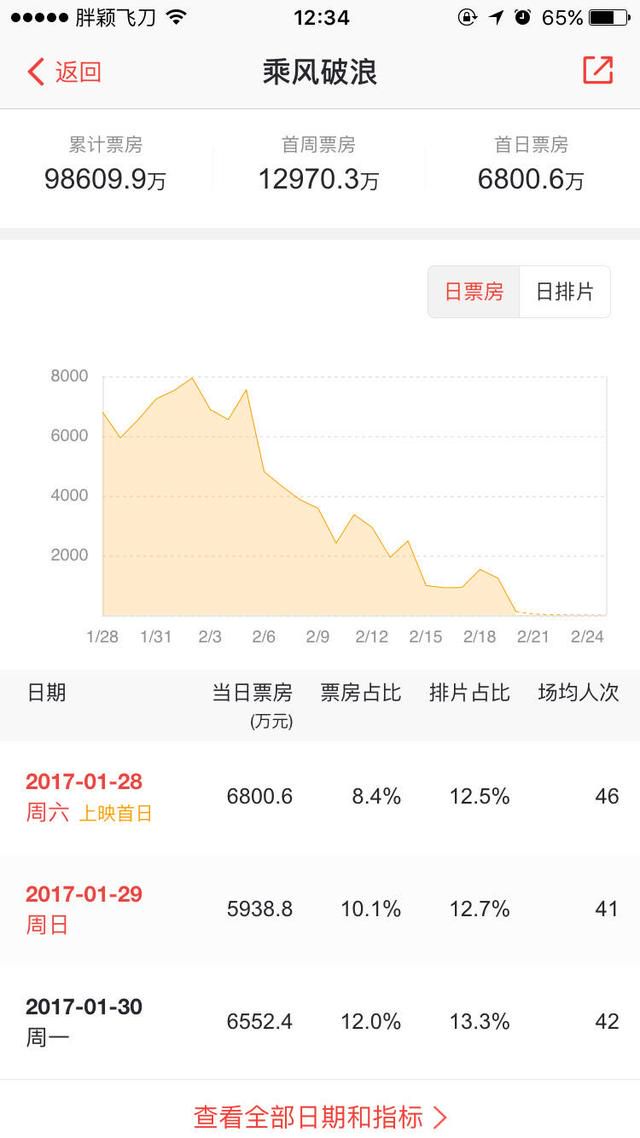Switch to the 日排片 segment
This screenshot has width=640, height=1138.
coord(565,292)
